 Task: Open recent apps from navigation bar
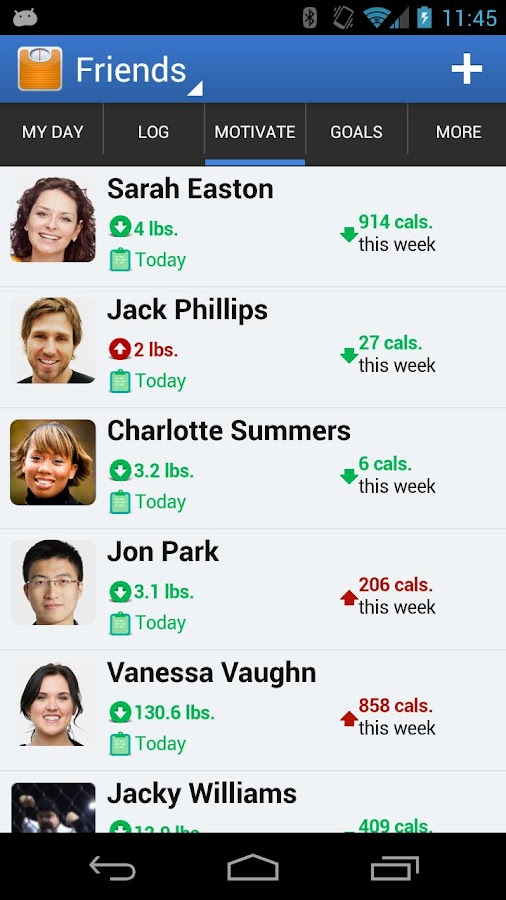click(394, 867)
